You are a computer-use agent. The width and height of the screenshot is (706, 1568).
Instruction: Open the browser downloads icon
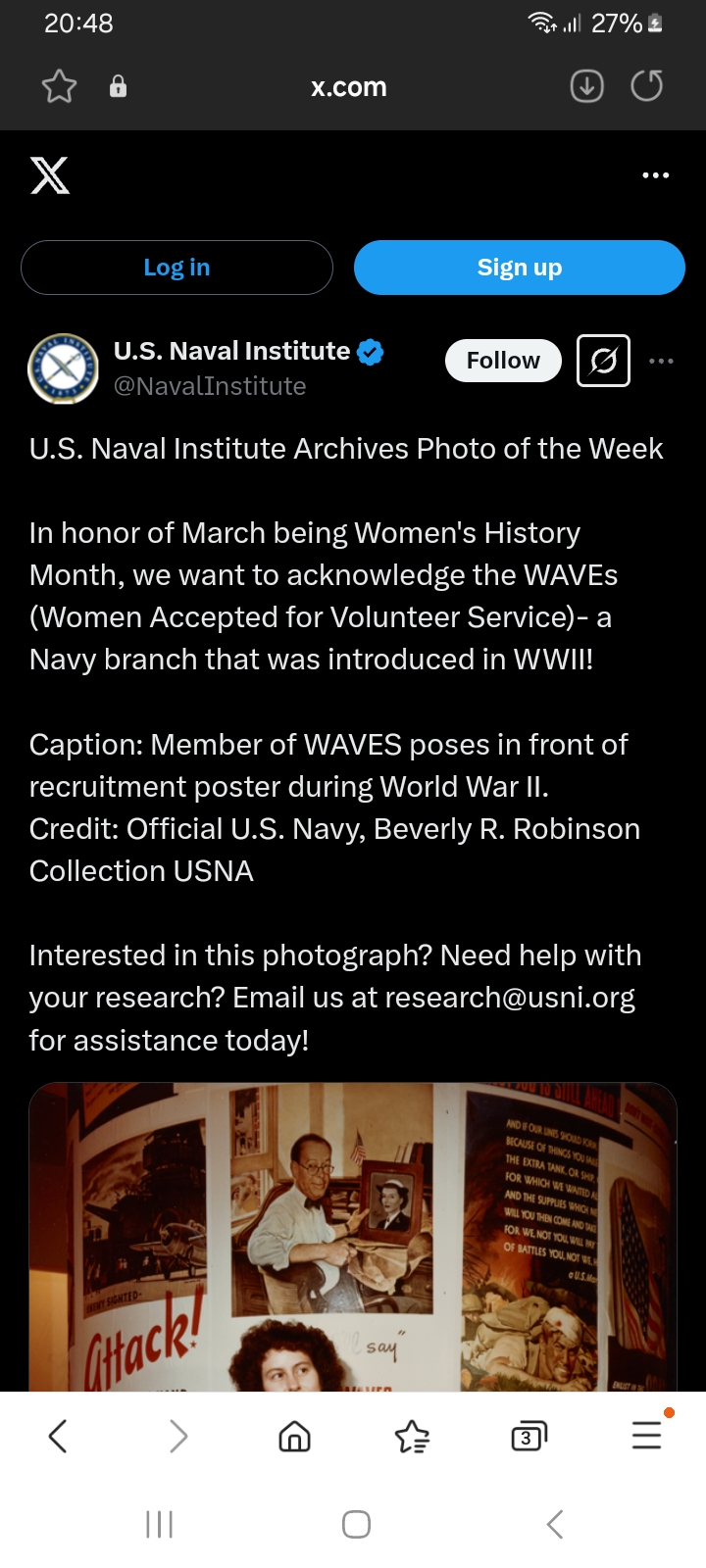586,86
